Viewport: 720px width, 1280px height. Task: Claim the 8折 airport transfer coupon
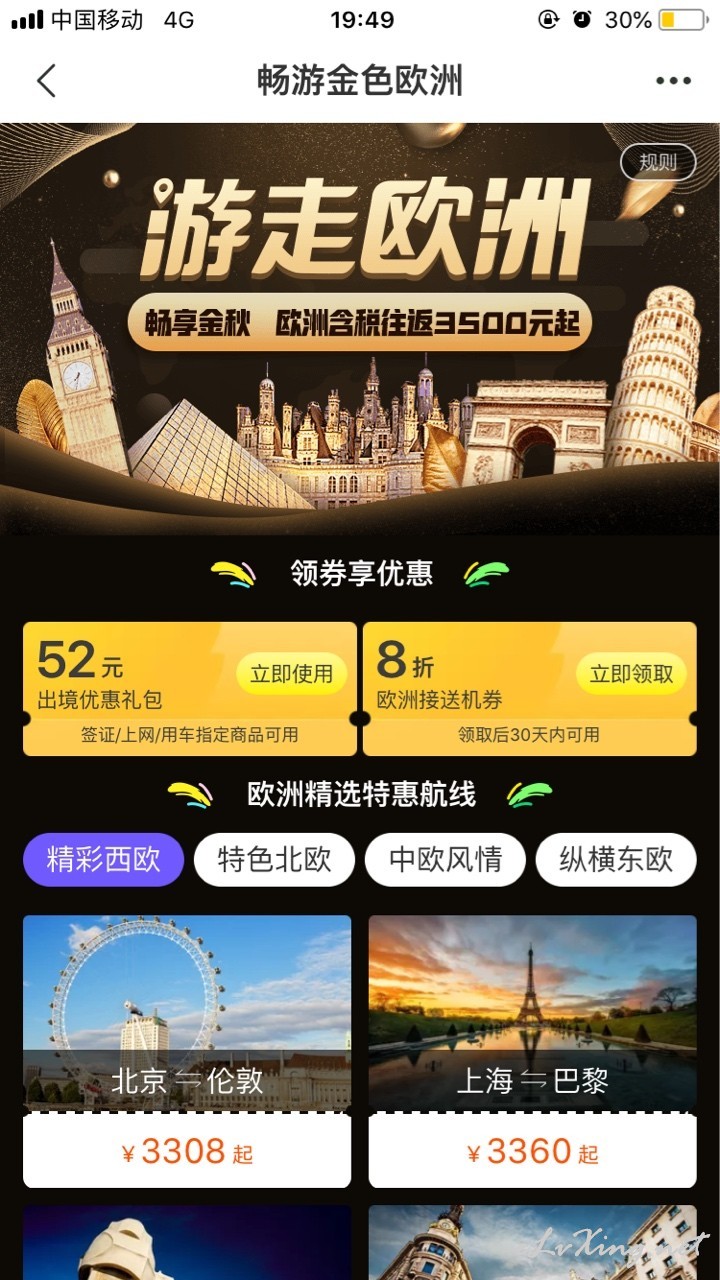[631, 674]
